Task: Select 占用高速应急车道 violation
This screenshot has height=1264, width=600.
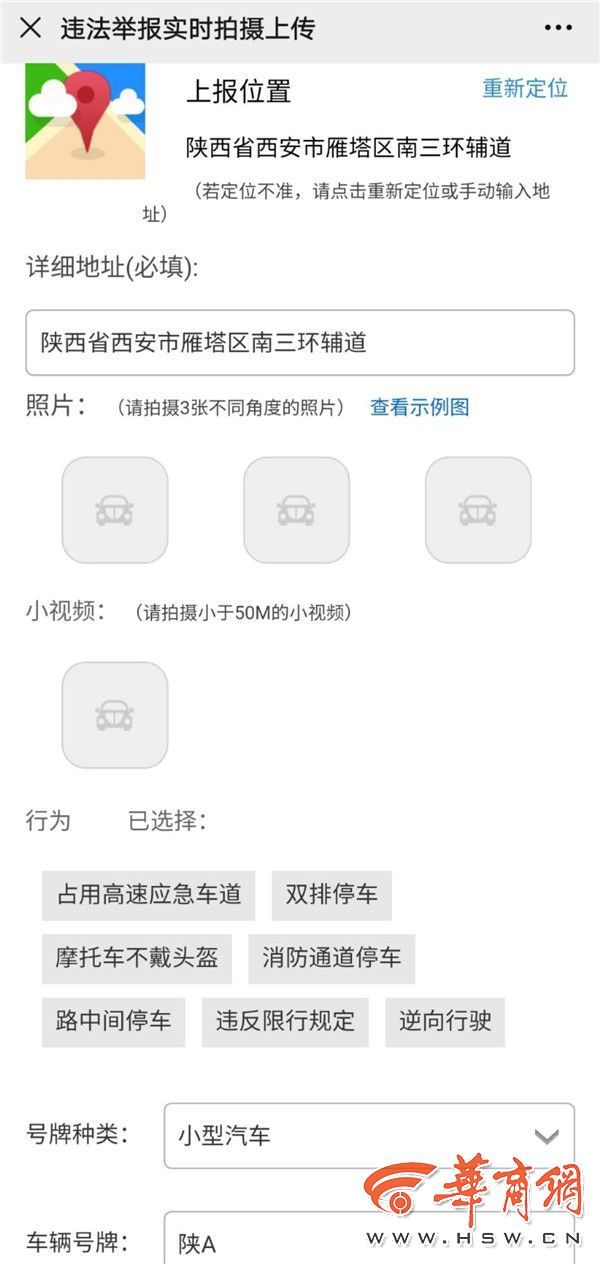Action: [149, 895]
